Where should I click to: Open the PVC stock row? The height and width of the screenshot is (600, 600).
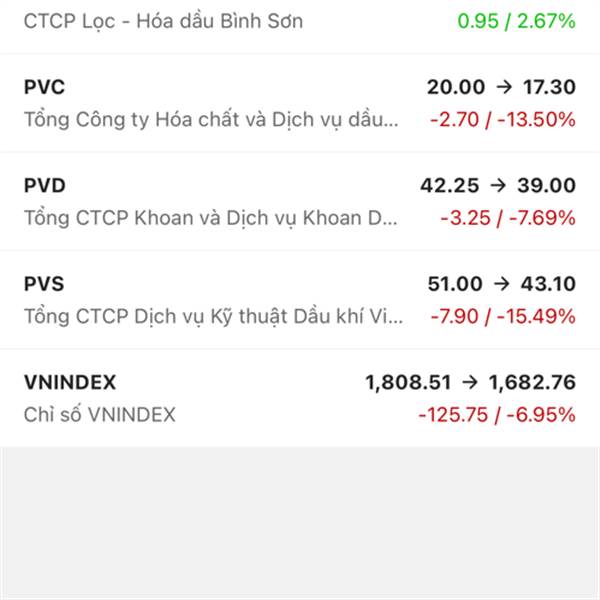click(x=300, y=103)
